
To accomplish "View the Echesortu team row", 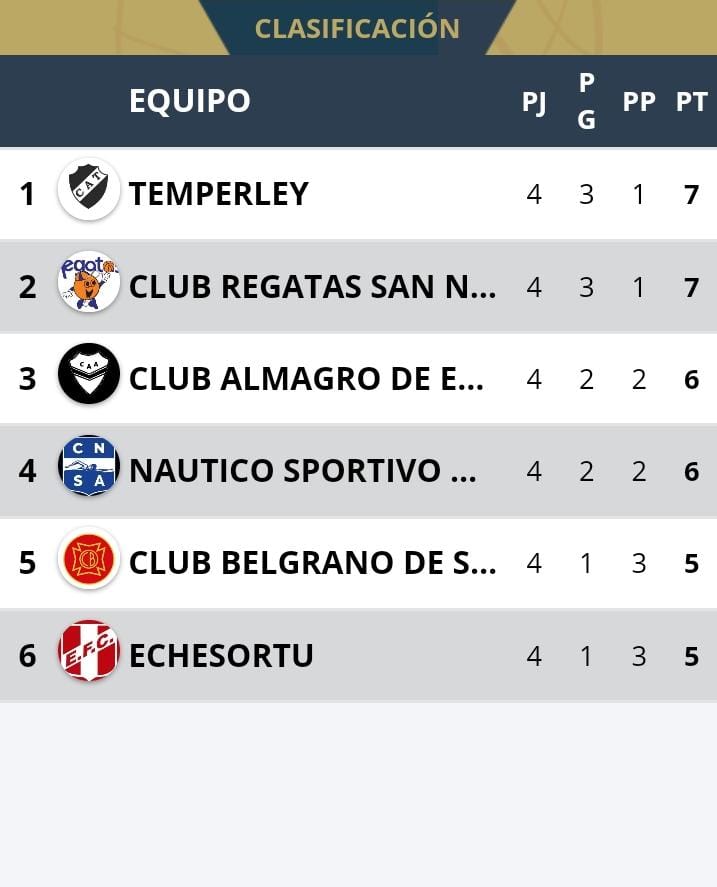I will (358, 656).
